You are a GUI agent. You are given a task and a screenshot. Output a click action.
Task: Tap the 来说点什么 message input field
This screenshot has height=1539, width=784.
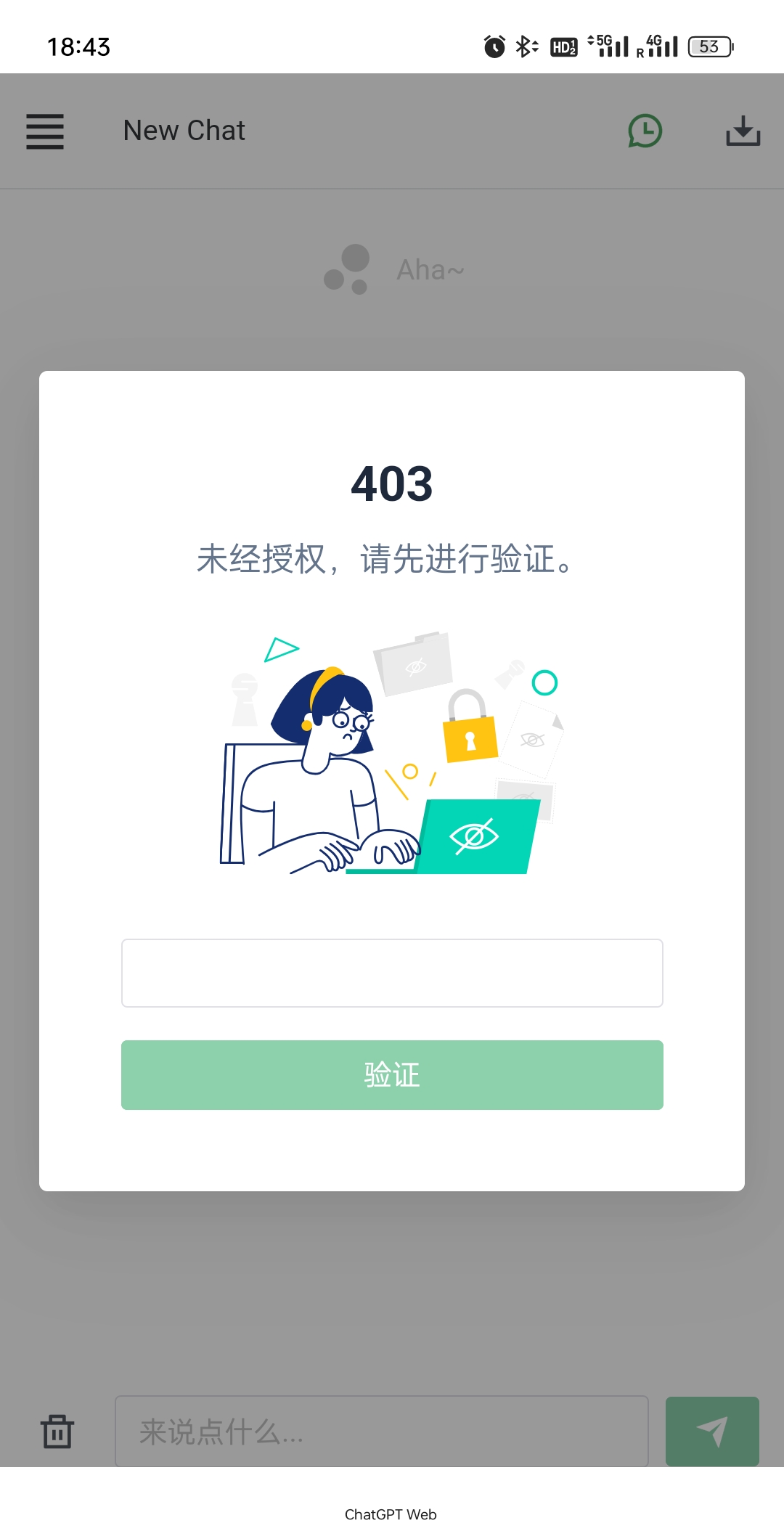(383, 1432)
